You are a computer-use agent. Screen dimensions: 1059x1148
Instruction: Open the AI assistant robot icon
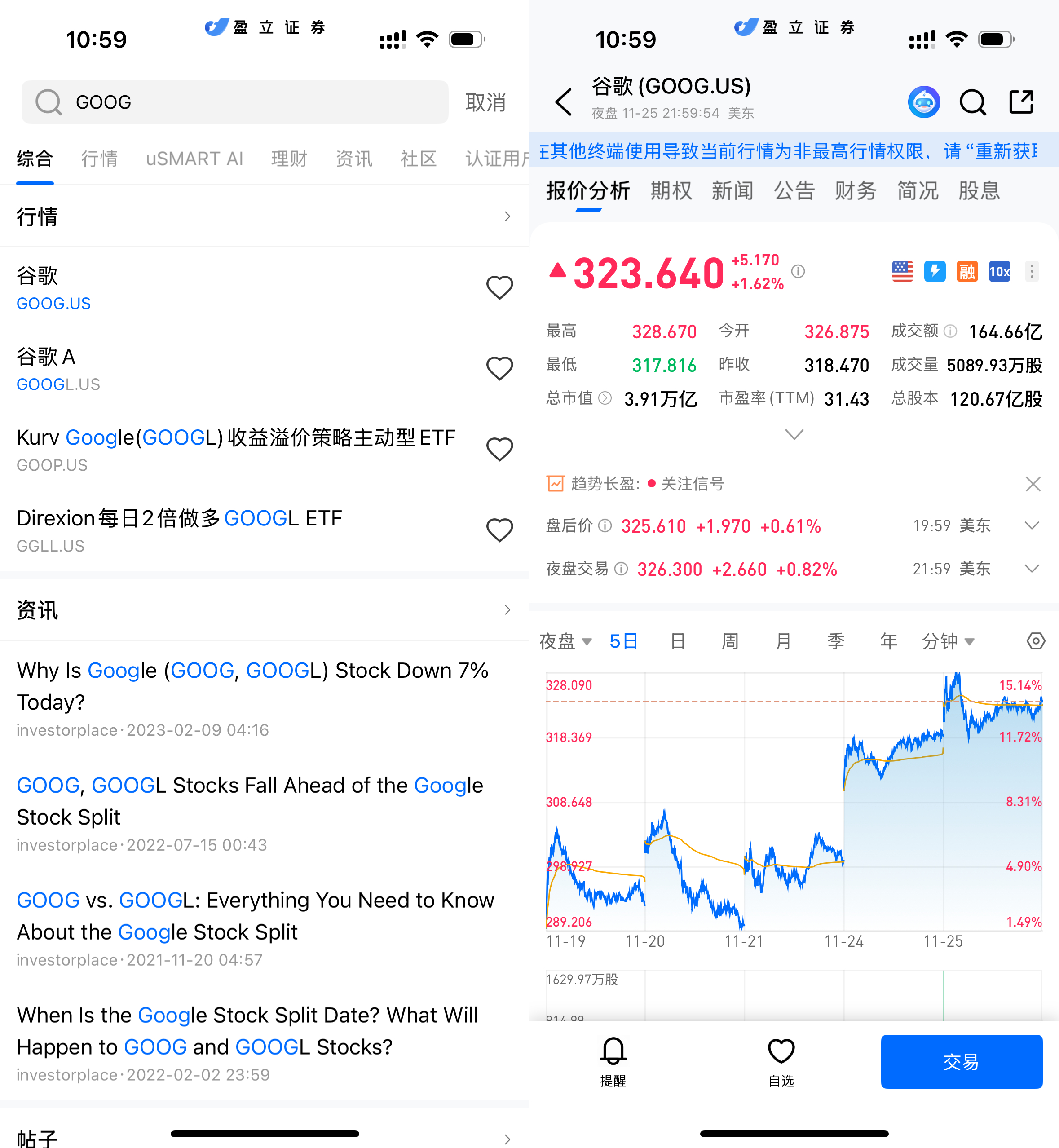(x=924, y=102)
